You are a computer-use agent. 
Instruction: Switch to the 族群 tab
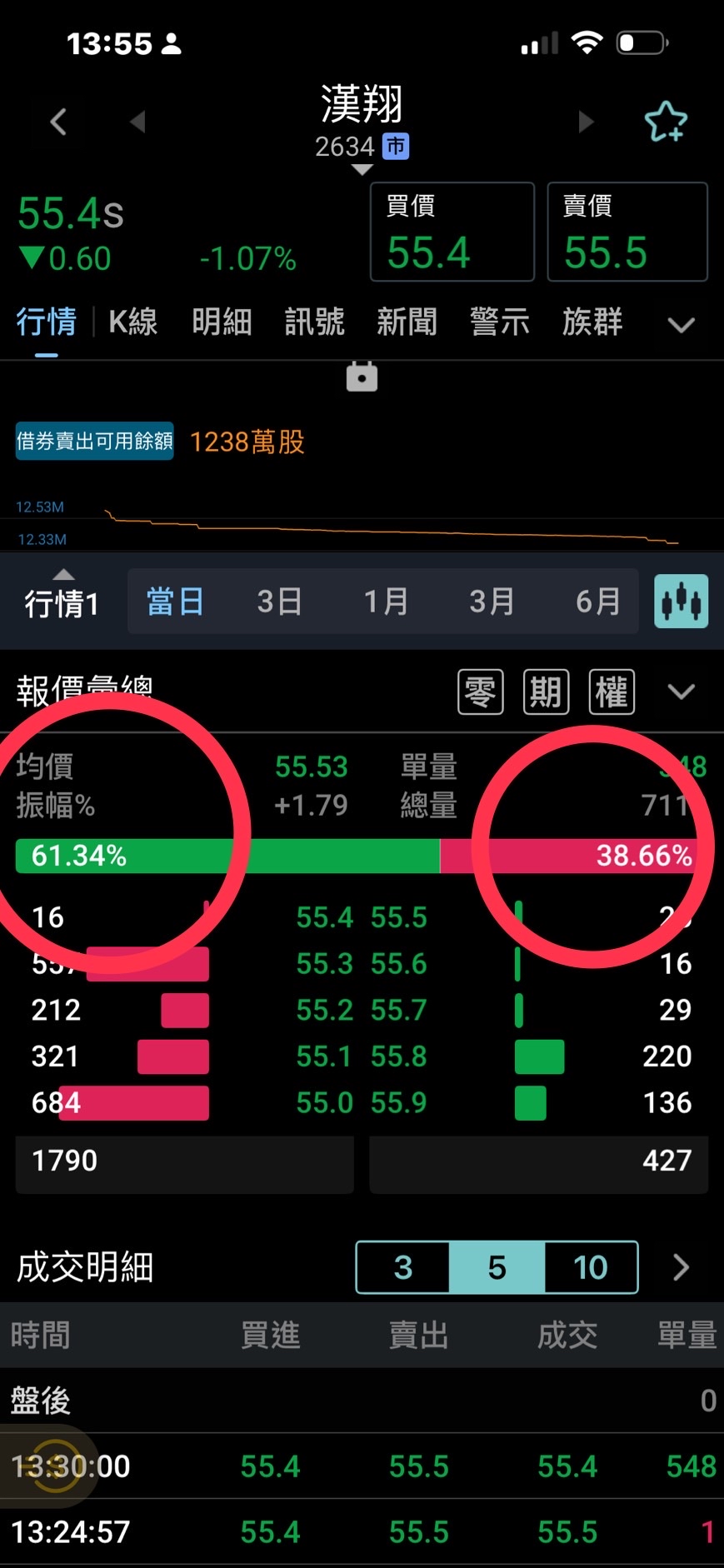tap(592, 322)
